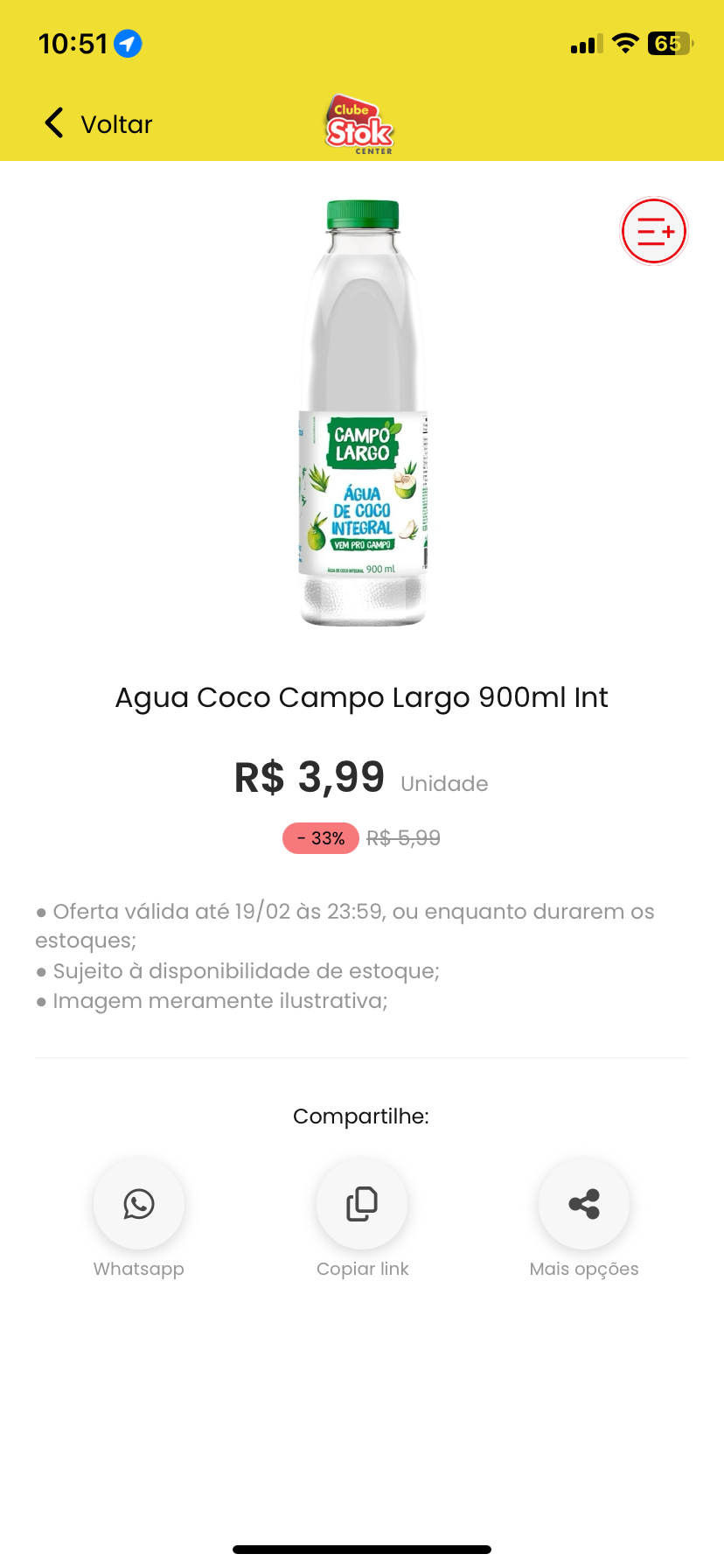The width and height of the screenshot is (724, 1568).
Task: Share product via Whatsapp
Action: click(139, 1204)
